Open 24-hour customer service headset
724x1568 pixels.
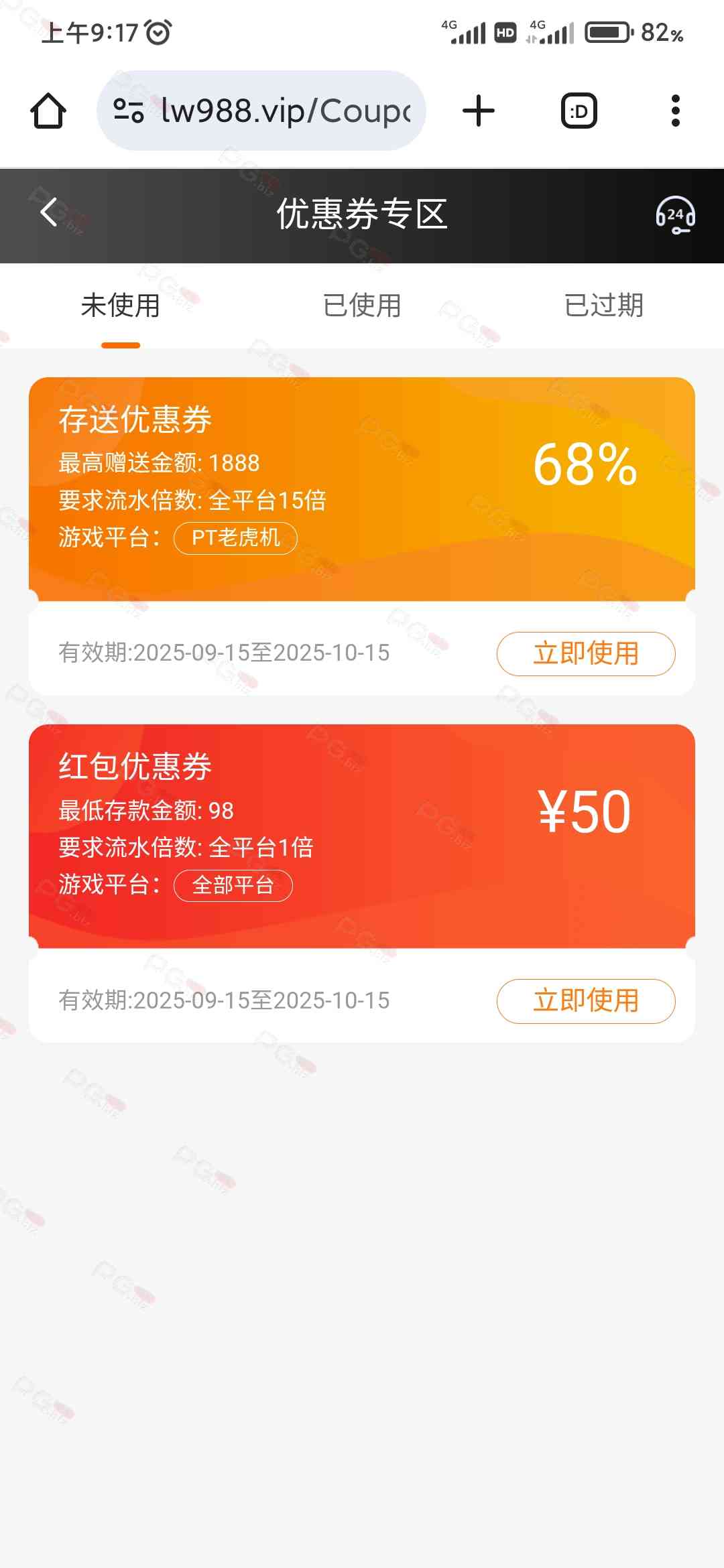coord(675,214)
